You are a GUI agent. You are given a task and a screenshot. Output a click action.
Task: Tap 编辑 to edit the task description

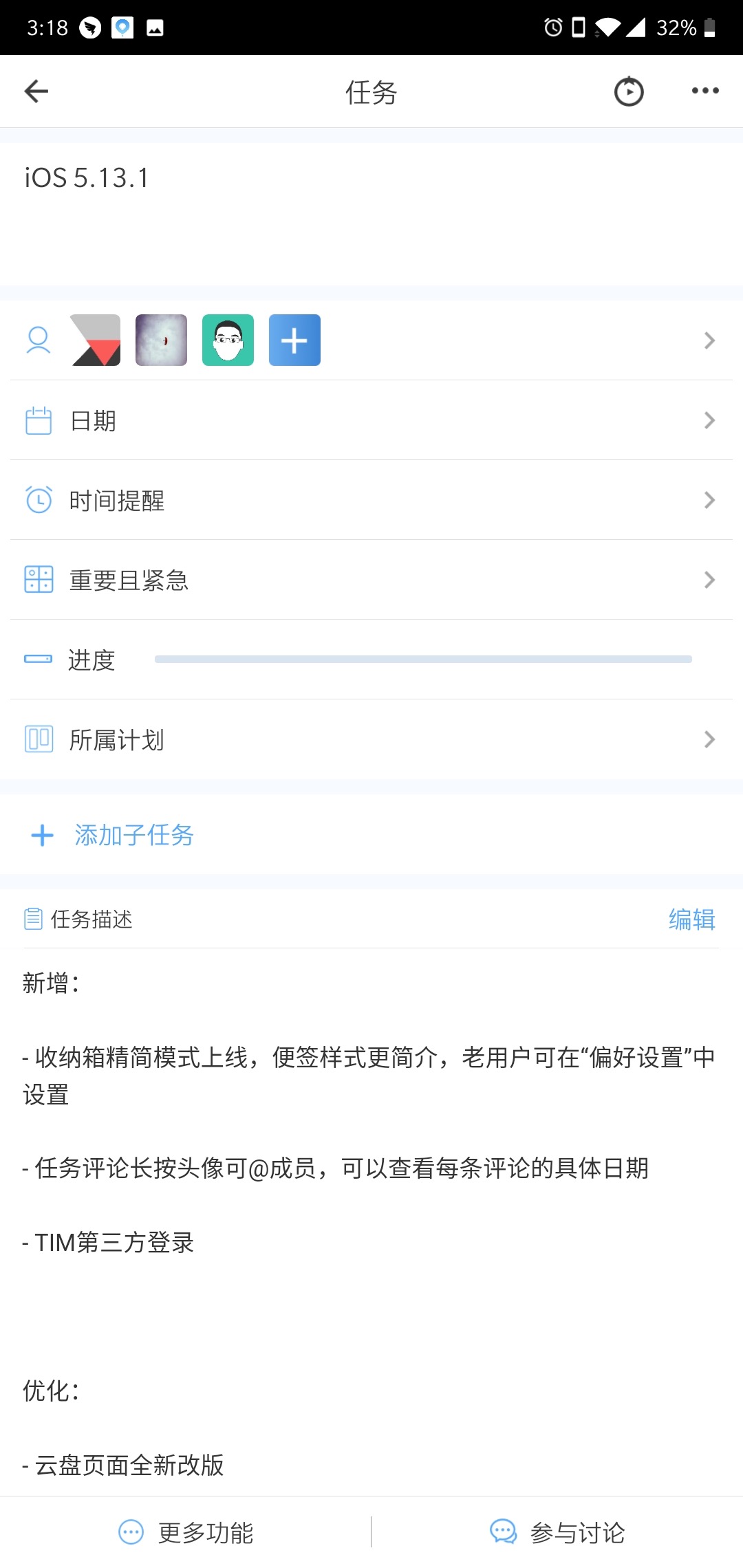692,919
